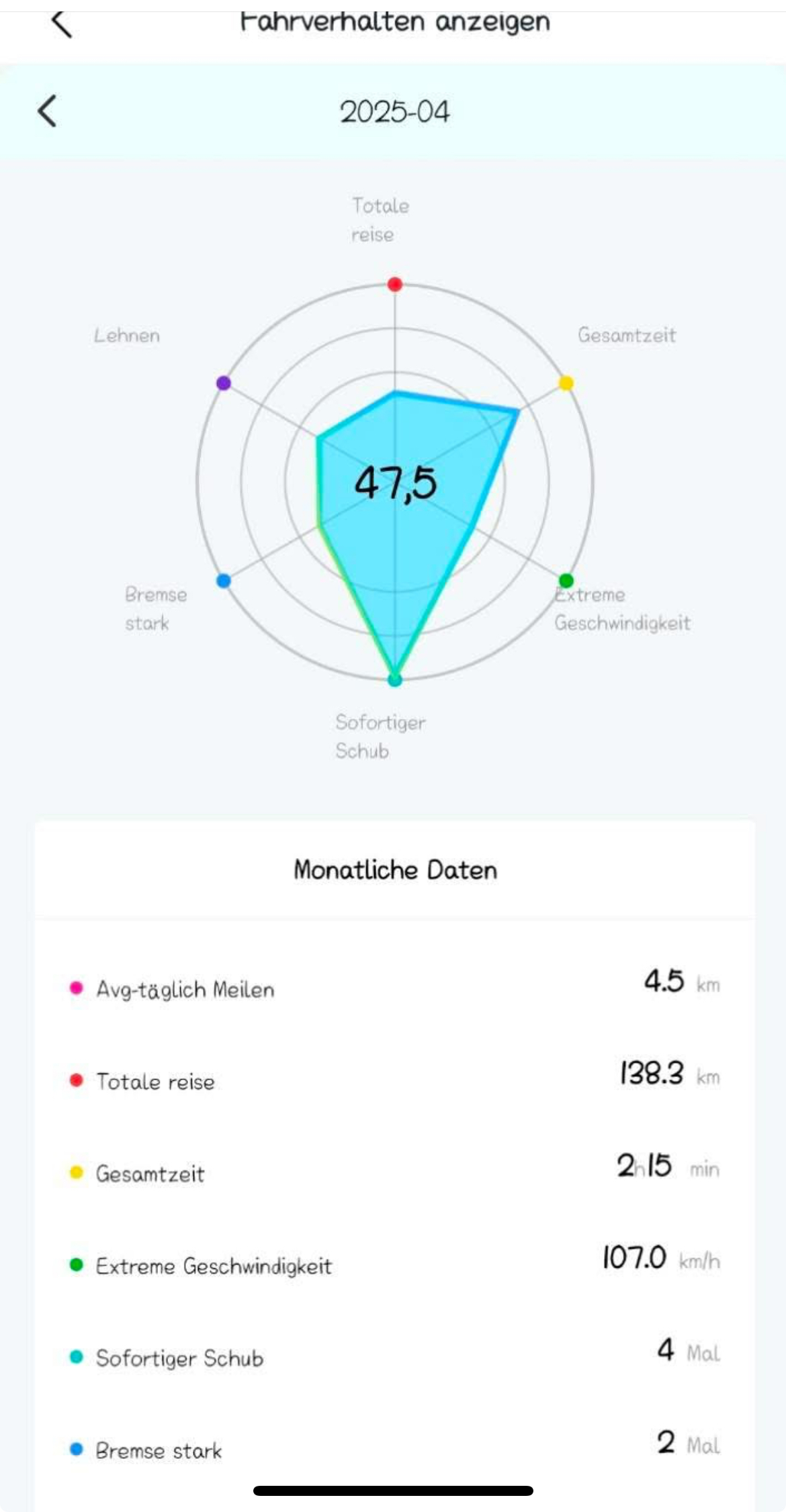786x1512 pixels.
Task: Go back from the Fahrverhalten anzeigen screen
Action: (x=61, y=23)
